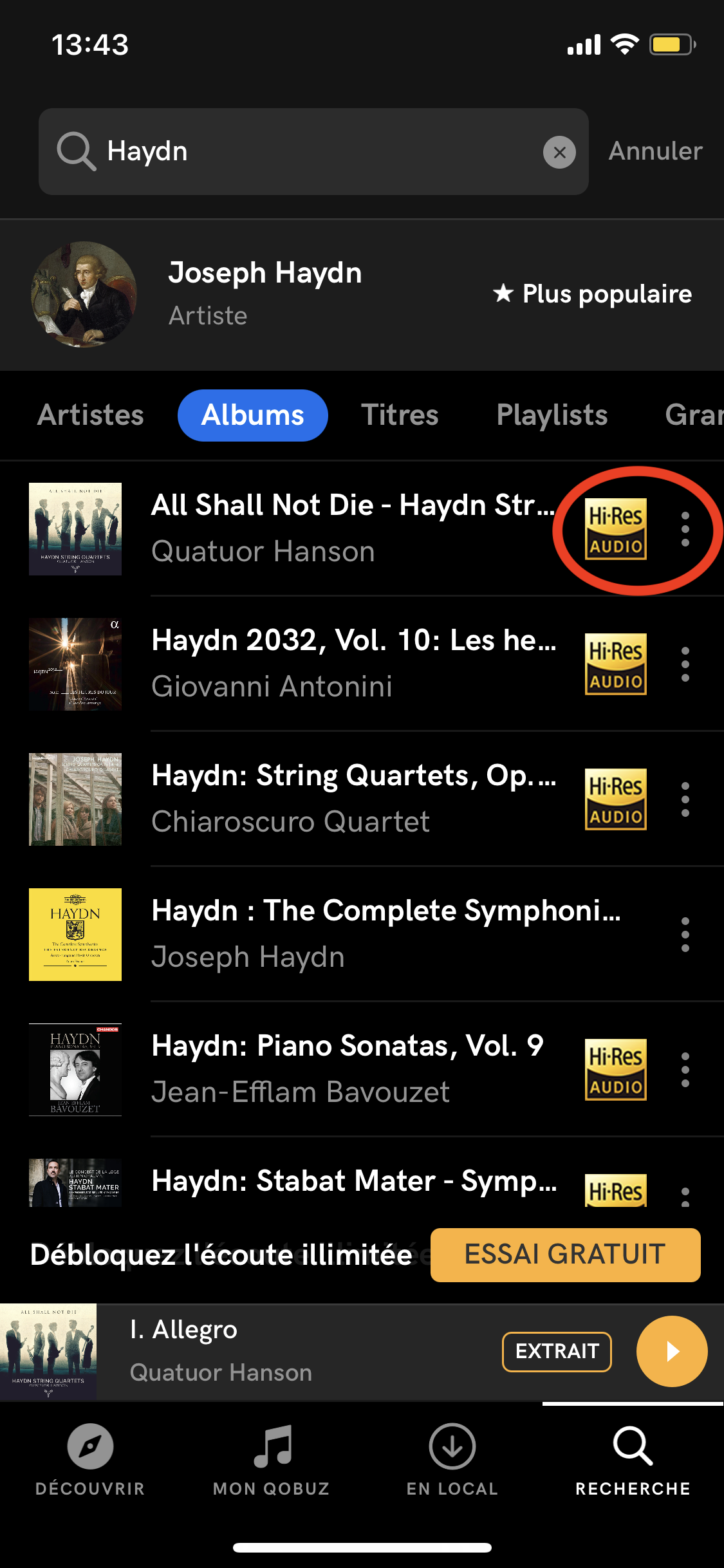Viewport: 724px width, 1568px height.
Task: Cancel search with Annuler
Action: (655, 151)
